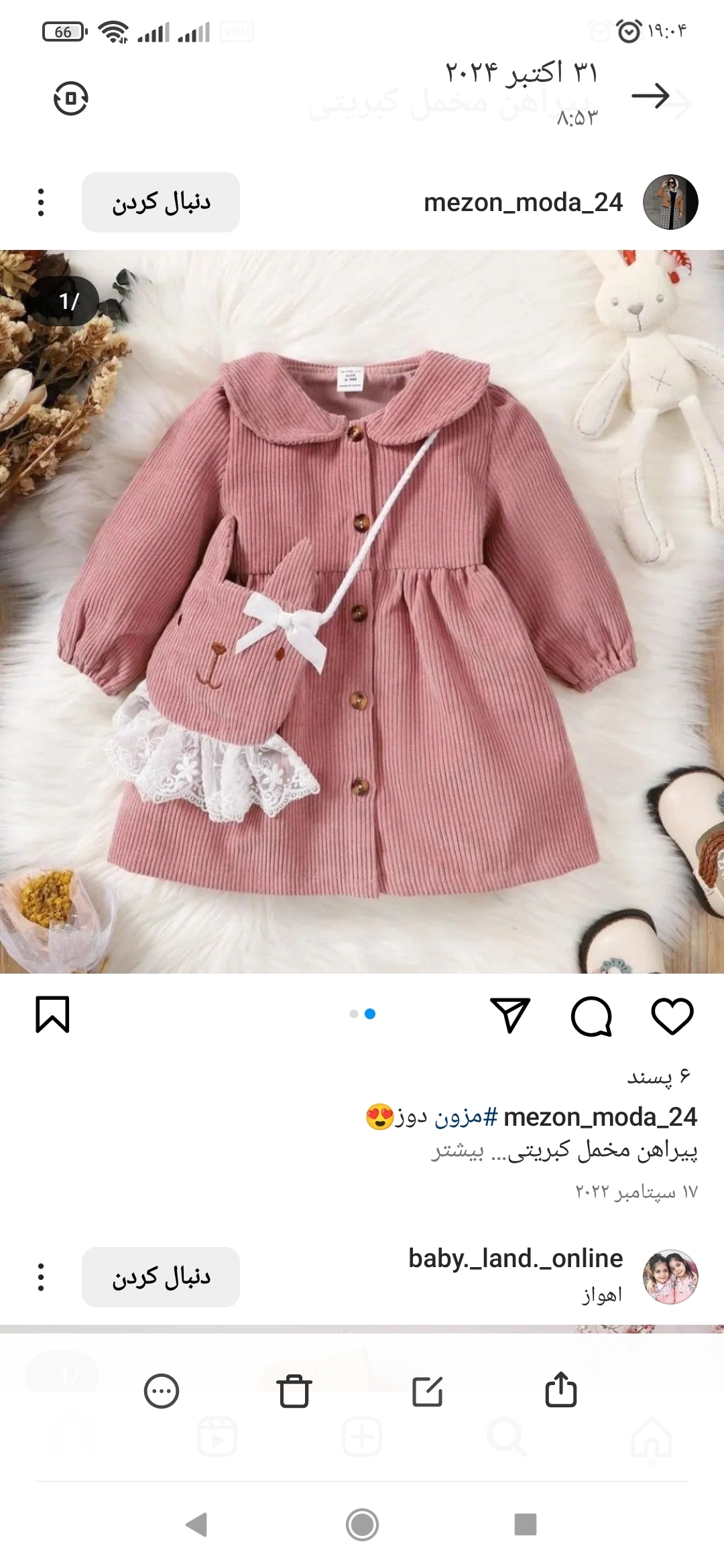This screenshot has width=724, height=1568.
Task: Tap the rotate screen icon
Action: [70, 99]
